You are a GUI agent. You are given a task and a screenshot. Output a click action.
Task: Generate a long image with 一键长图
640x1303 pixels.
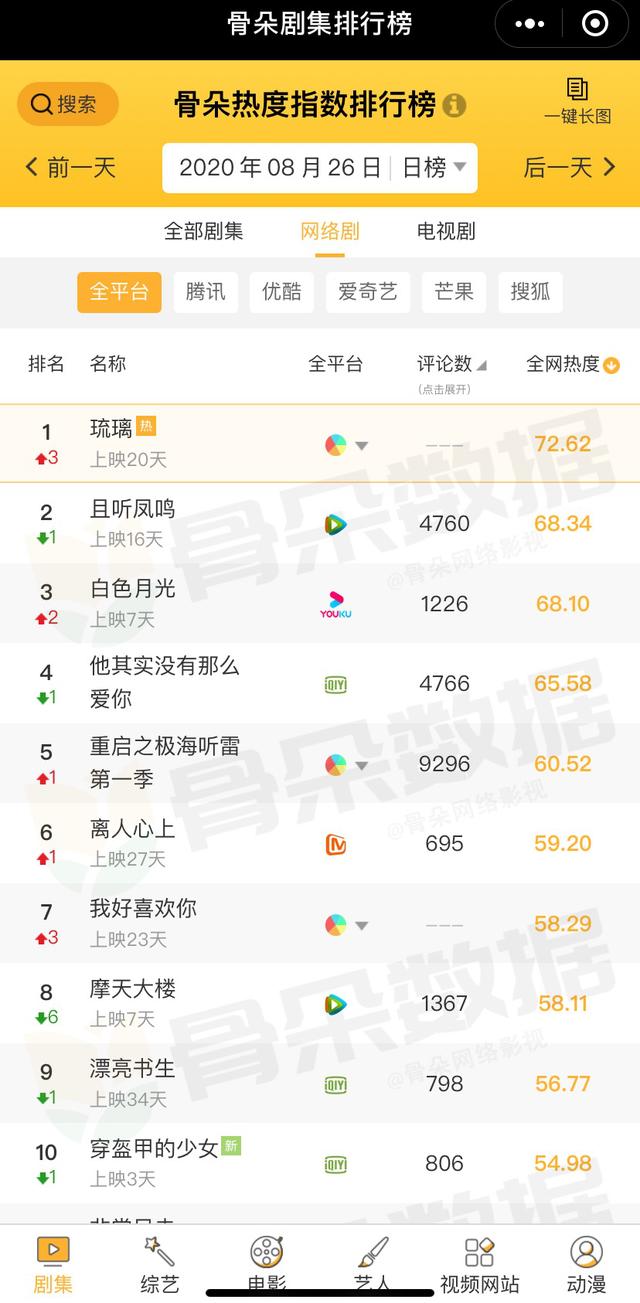coord(577,103)
